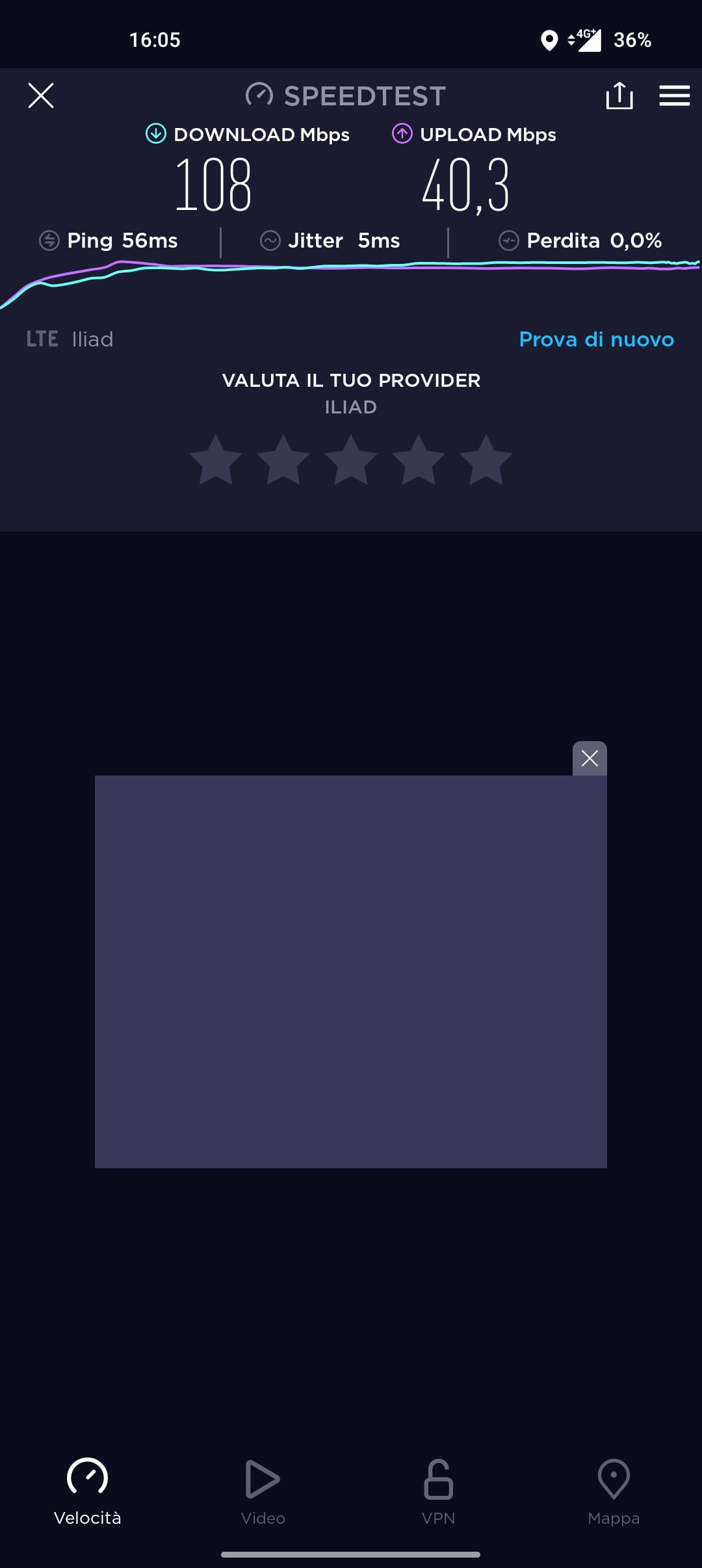The height and width of the screenshot is (1568, 702).
Task: Dismiss the ad banner
Action: (590, 759)
